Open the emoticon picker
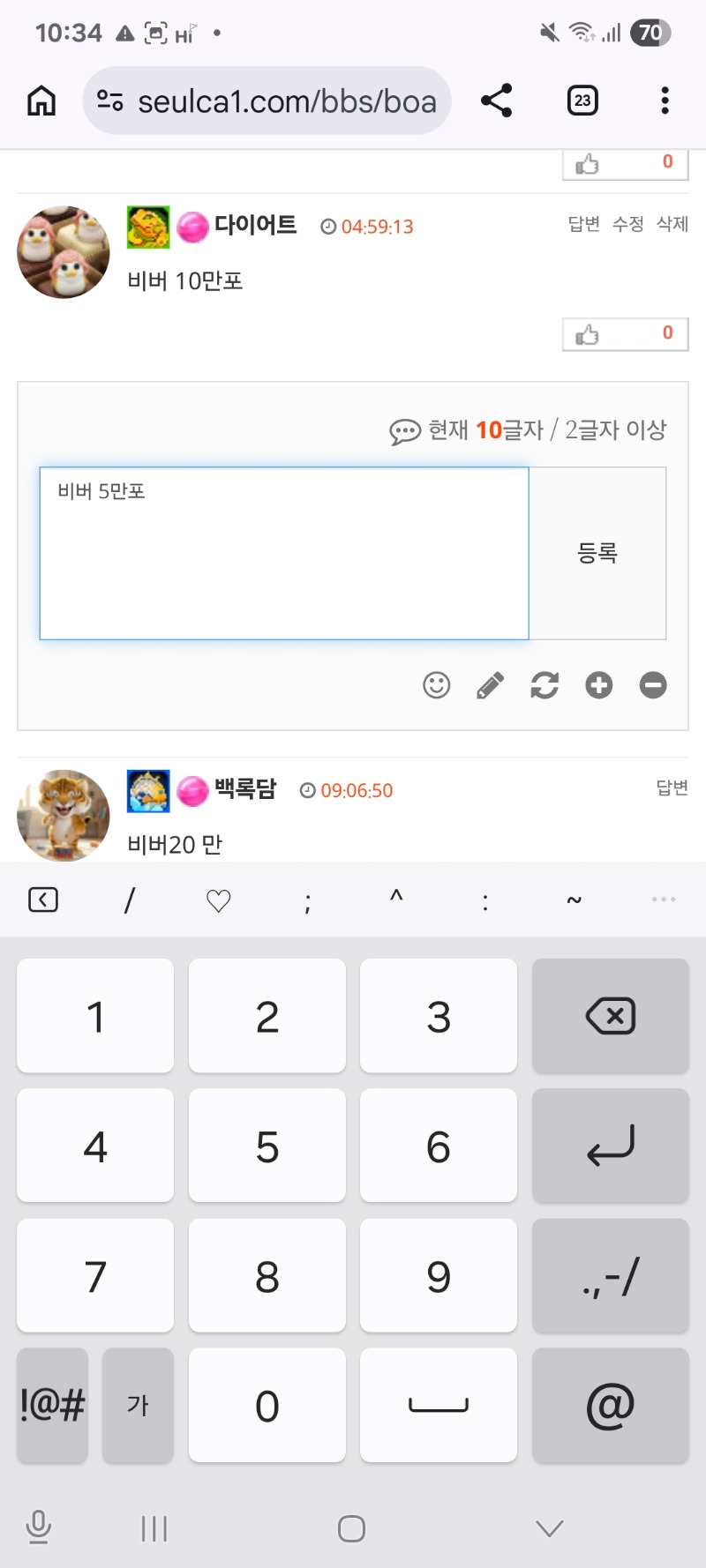 [437, 685]
